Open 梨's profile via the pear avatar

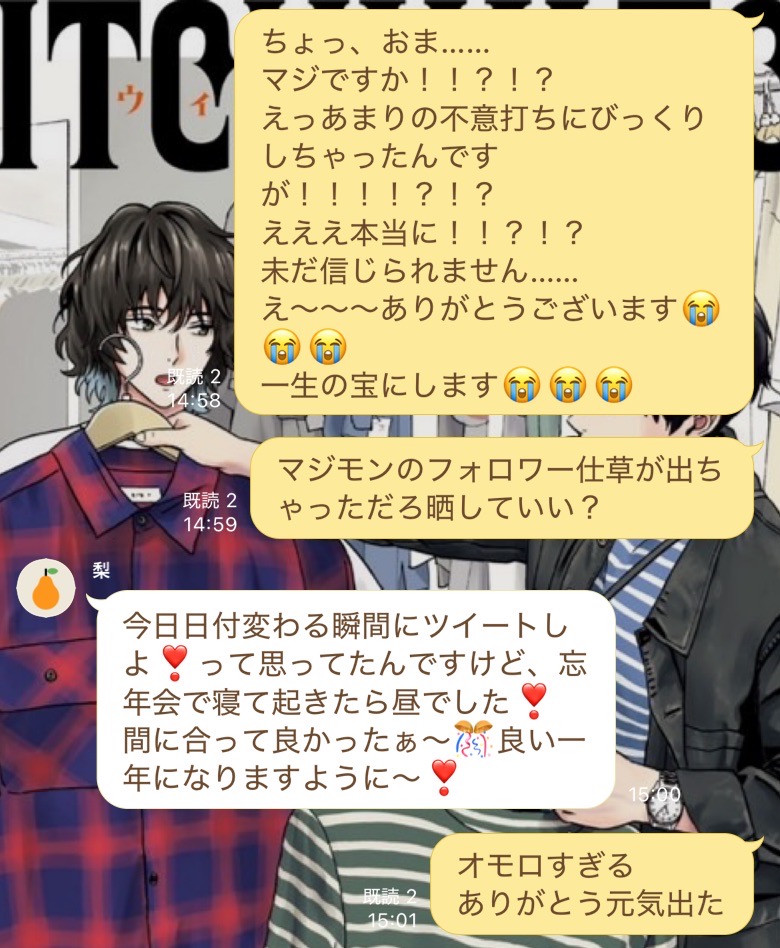click(47, 590)
